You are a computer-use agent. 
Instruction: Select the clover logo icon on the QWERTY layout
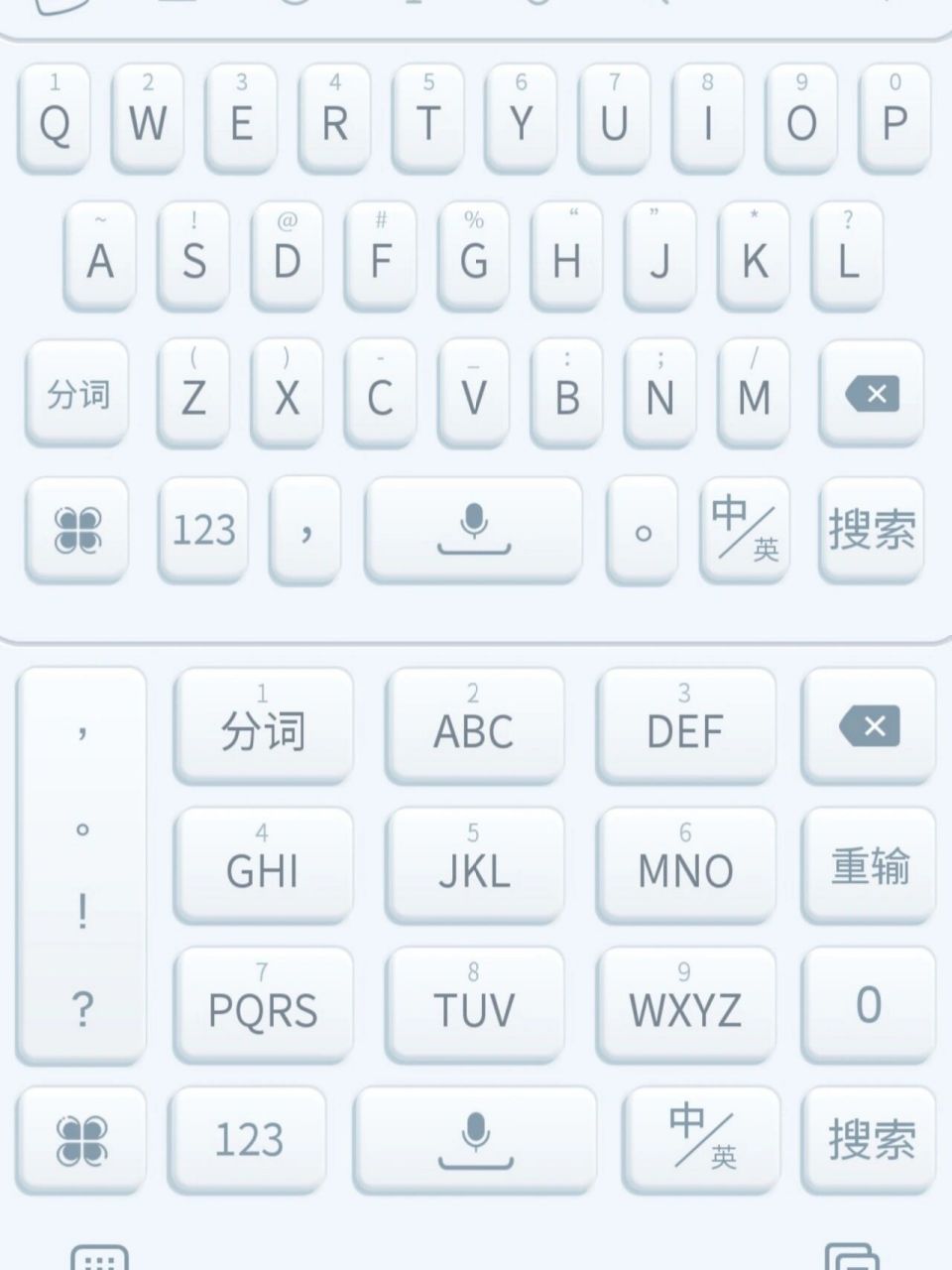pyautogui.click(x=75, y=529)
